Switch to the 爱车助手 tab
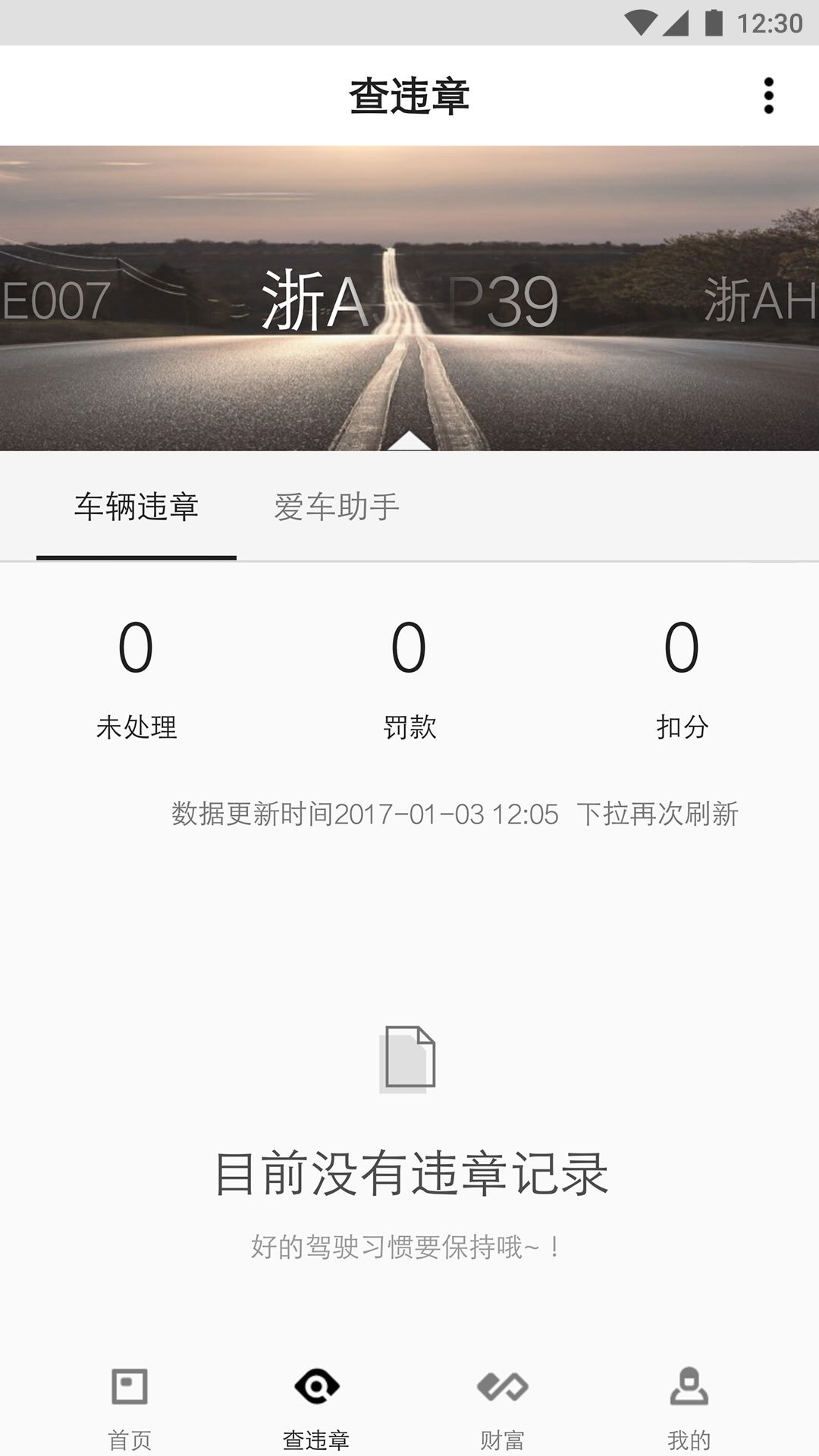819x1456 pixels. point(337,507)
